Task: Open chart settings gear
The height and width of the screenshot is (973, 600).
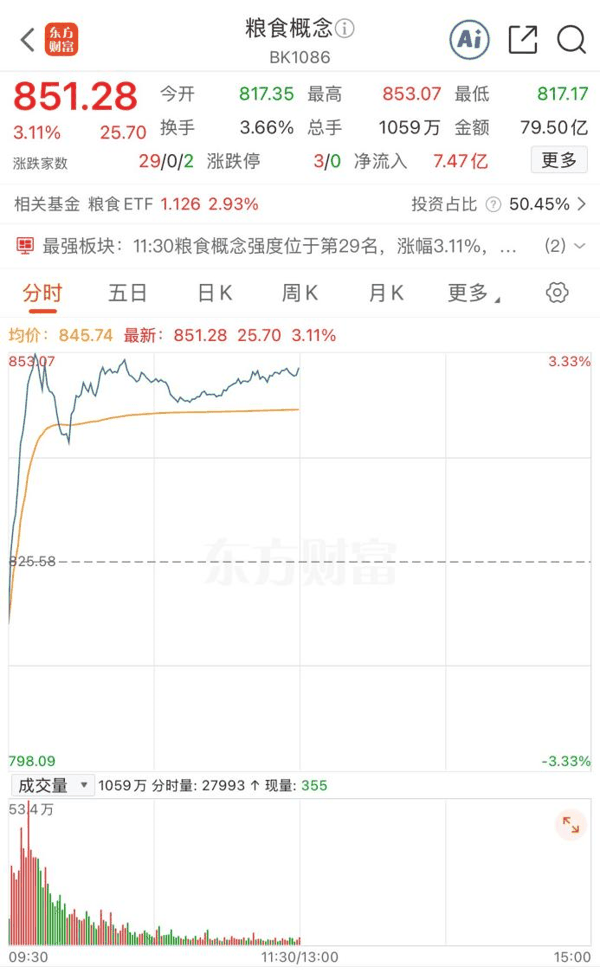Action: tap(557, 293)
